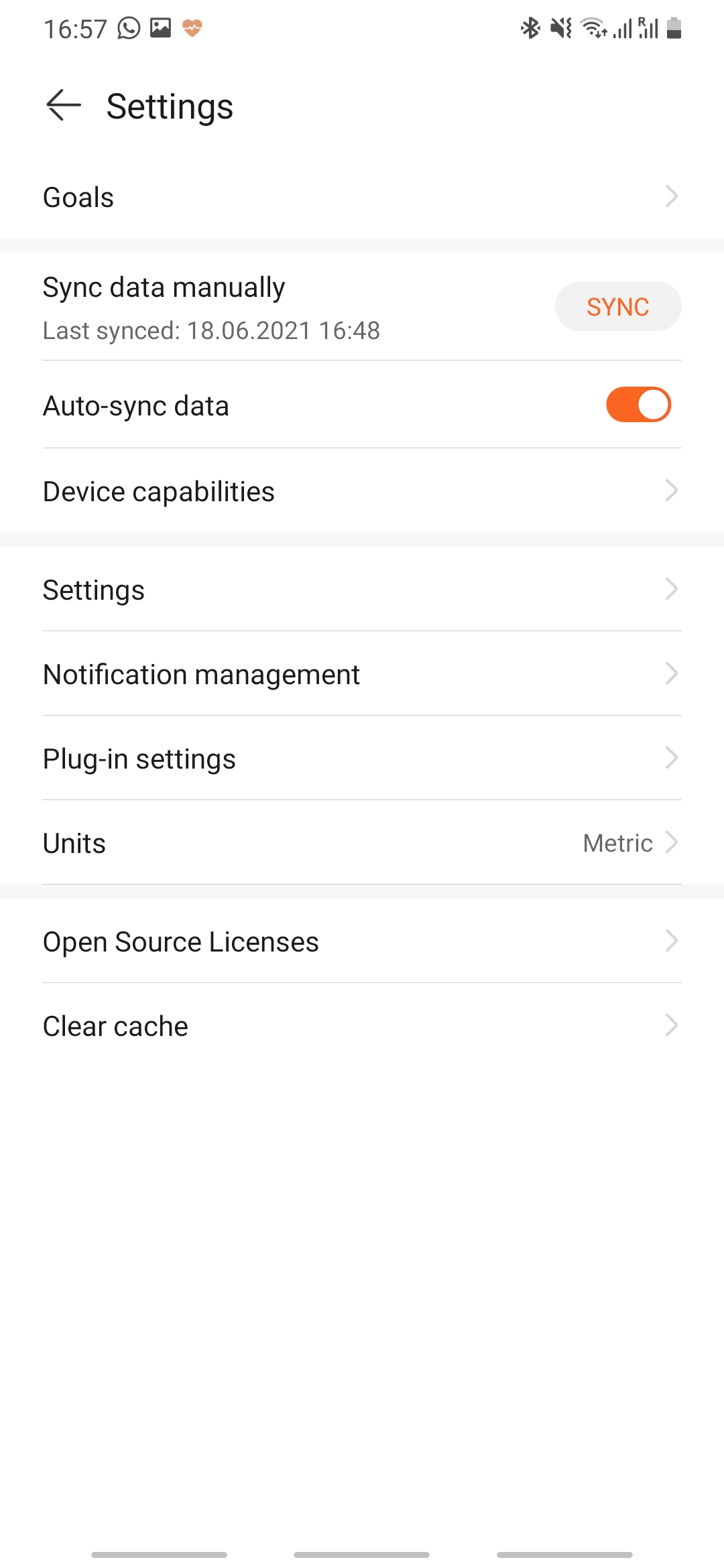
Task: Open Device capabilities
Action: pyautogui.click(x=362, y=491)
